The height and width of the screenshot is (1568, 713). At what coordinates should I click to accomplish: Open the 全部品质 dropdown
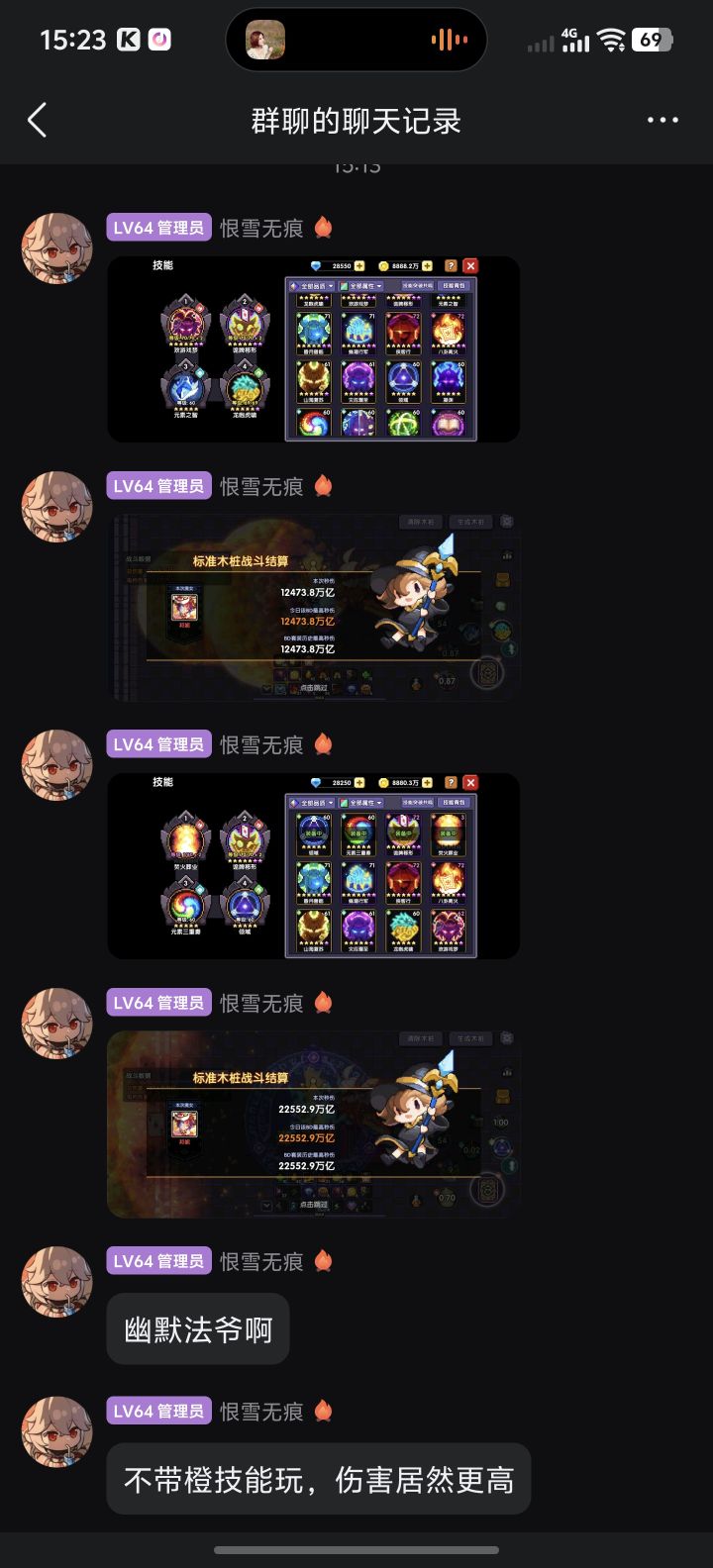pos(311,801)
